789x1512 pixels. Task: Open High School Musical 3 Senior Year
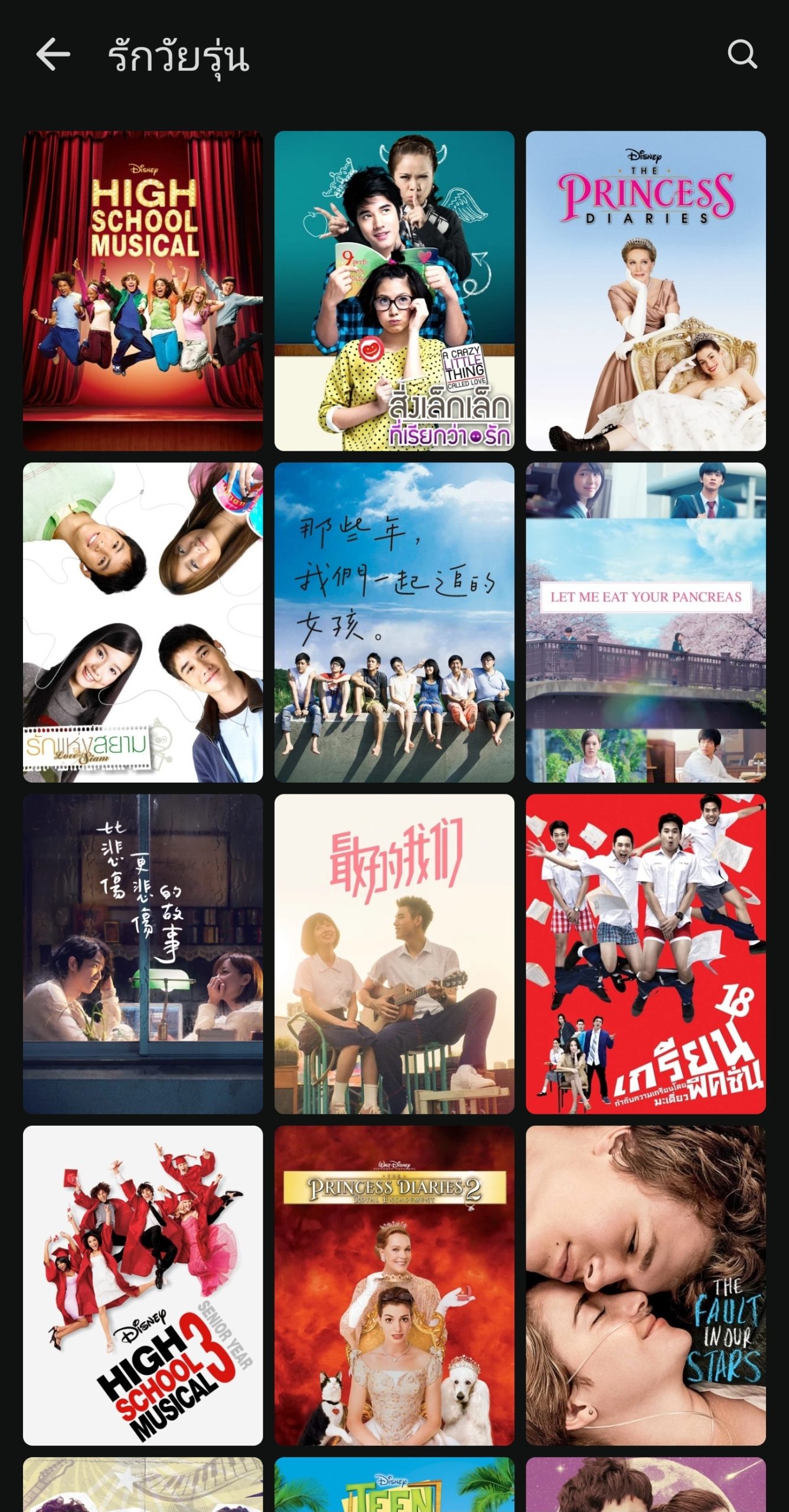pyautogui.click(x=143, y=1285)
